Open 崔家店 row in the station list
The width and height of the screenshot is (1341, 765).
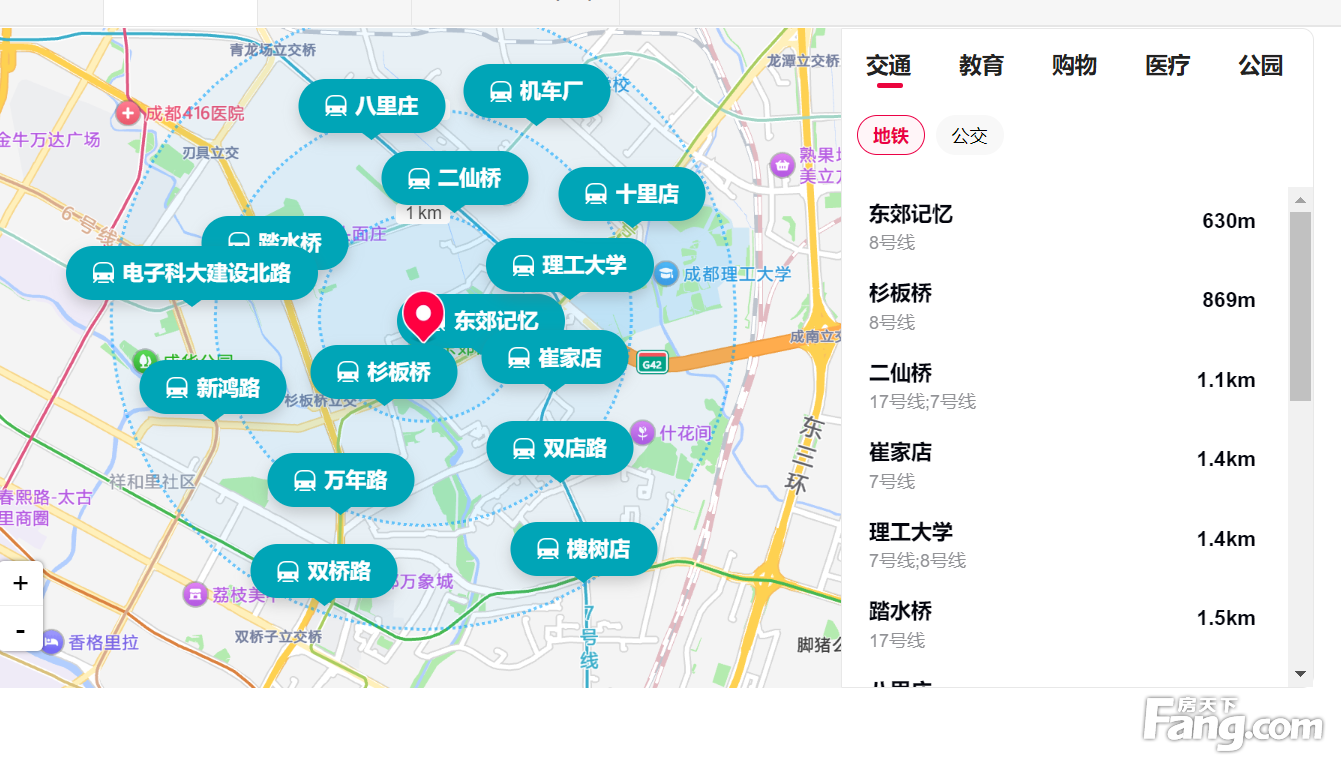click(x=1062, y=465)
